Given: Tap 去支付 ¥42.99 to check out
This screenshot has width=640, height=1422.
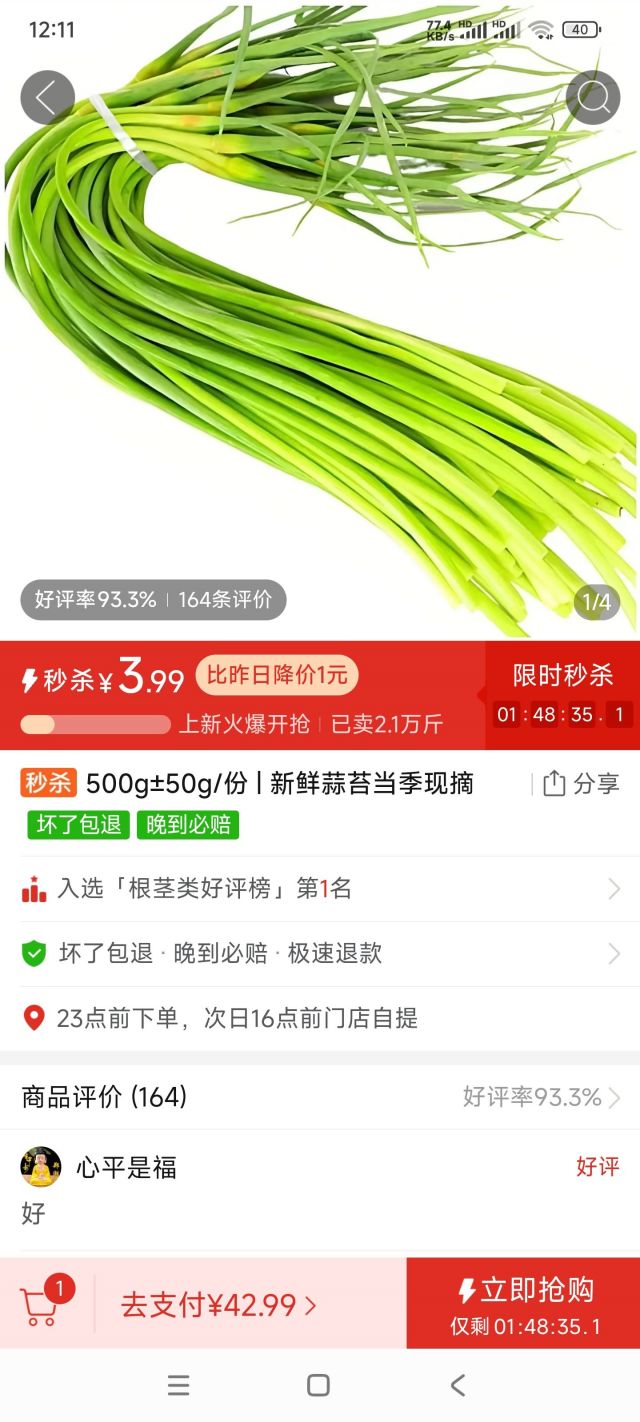Looking at the screenshot, I should click(x=219, y=1305).
